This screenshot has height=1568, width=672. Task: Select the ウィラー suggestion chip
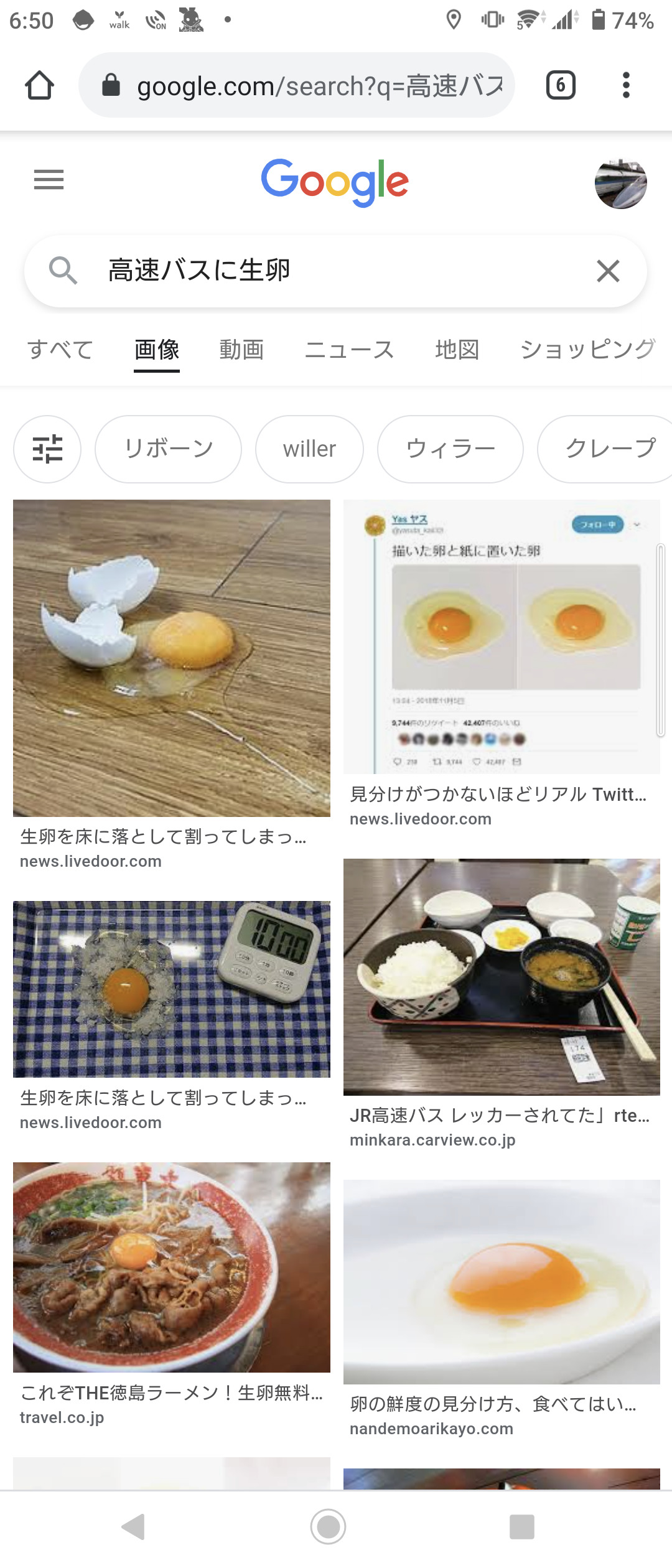click(x=450, y=449)
